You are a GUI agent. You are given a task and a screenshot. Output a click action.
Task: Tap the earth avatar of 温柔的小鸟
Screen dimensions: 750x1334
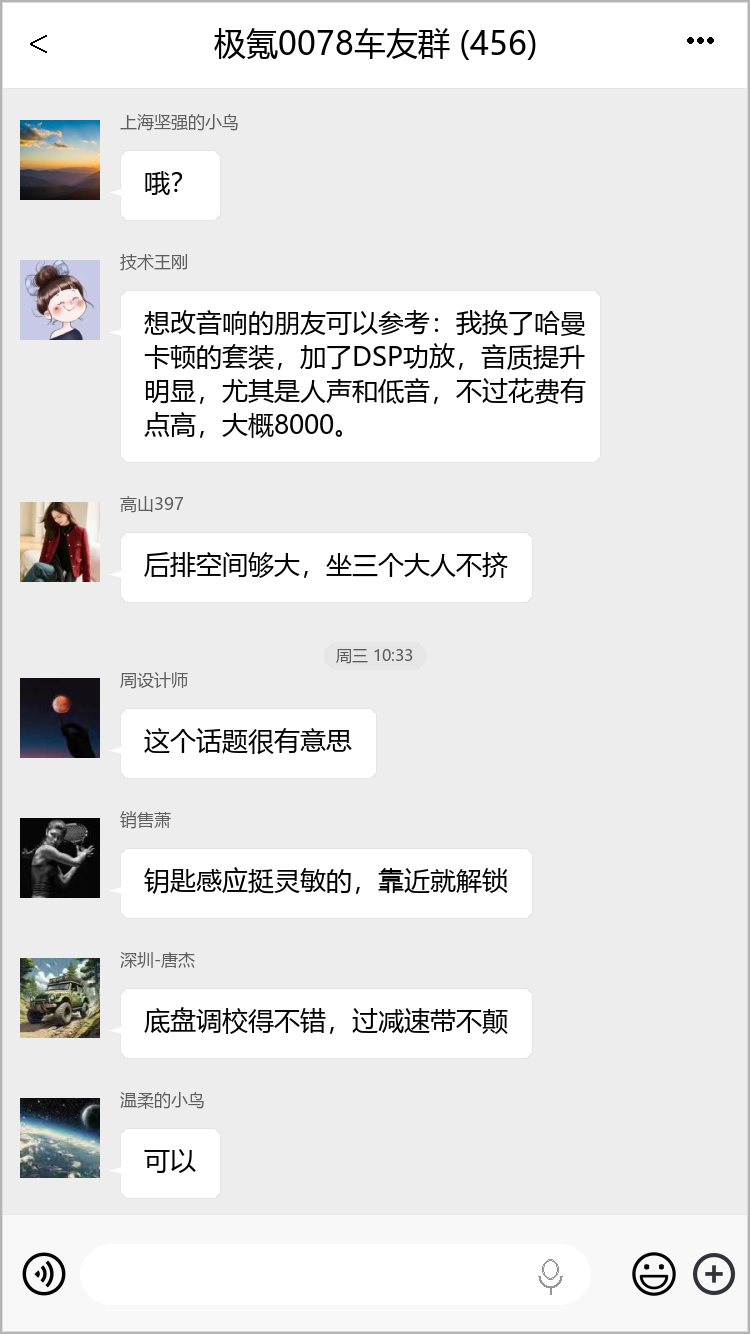(60, 1138)
